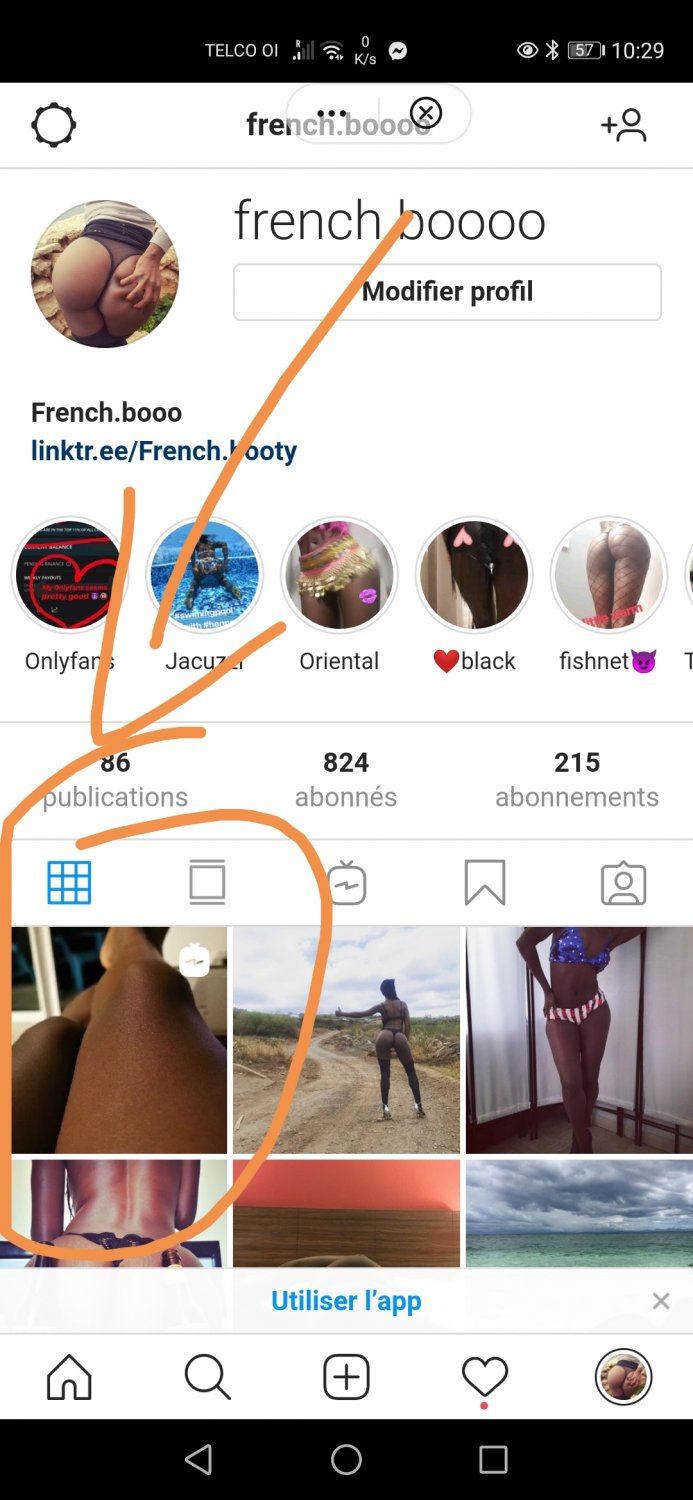Tap the Utiliser l'app banner link
The height and width of the screenshot is (1500, 693).
[x=346, y=1301]
